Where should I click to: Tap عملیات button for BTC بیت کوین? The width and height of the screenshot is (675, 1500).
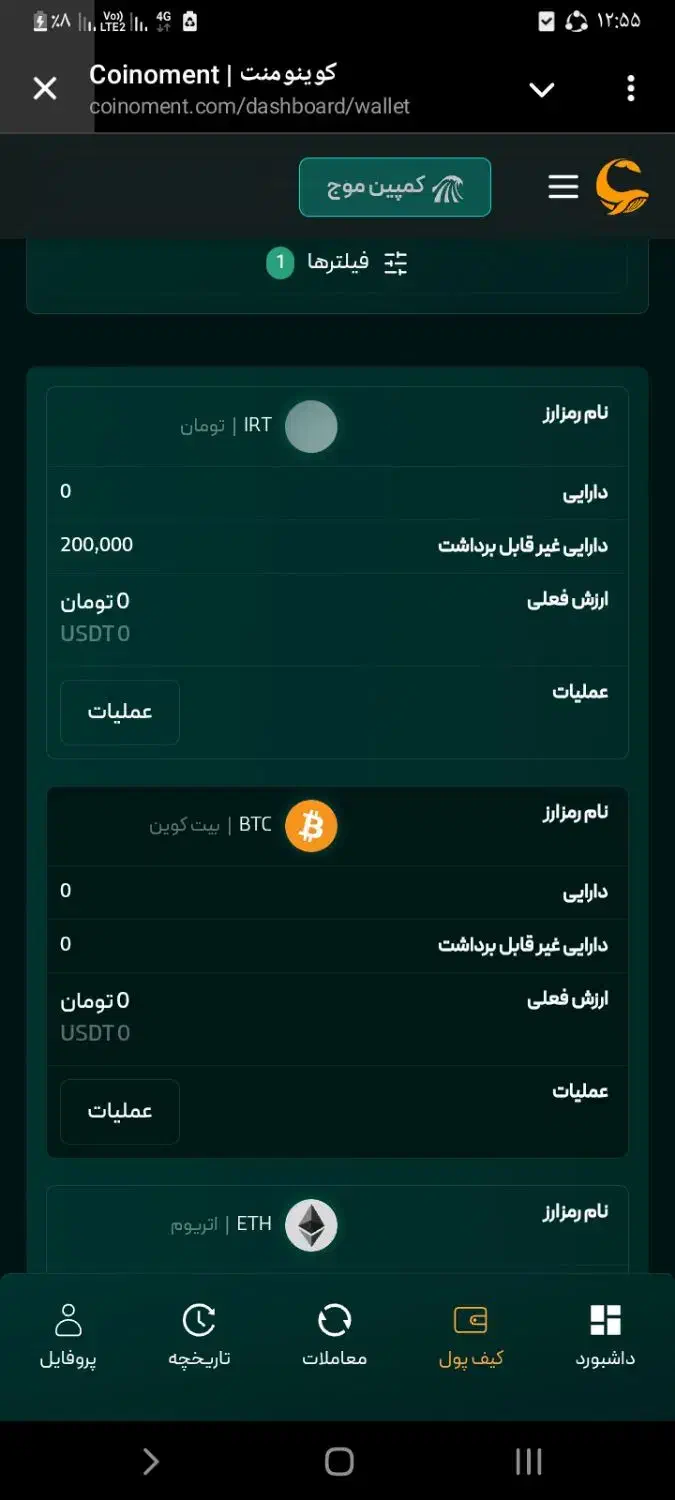click(120, 1111)
